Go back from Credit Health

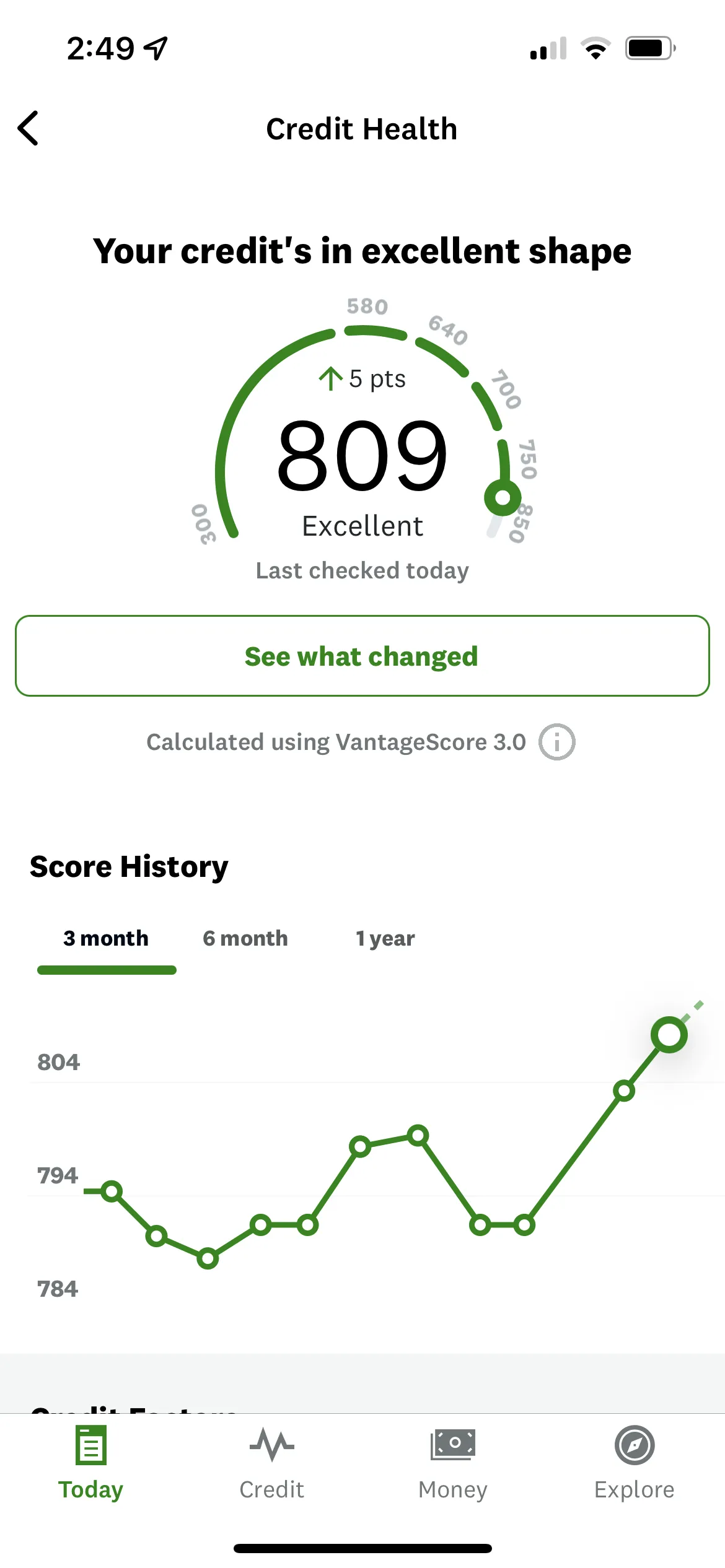pos(29,128)
